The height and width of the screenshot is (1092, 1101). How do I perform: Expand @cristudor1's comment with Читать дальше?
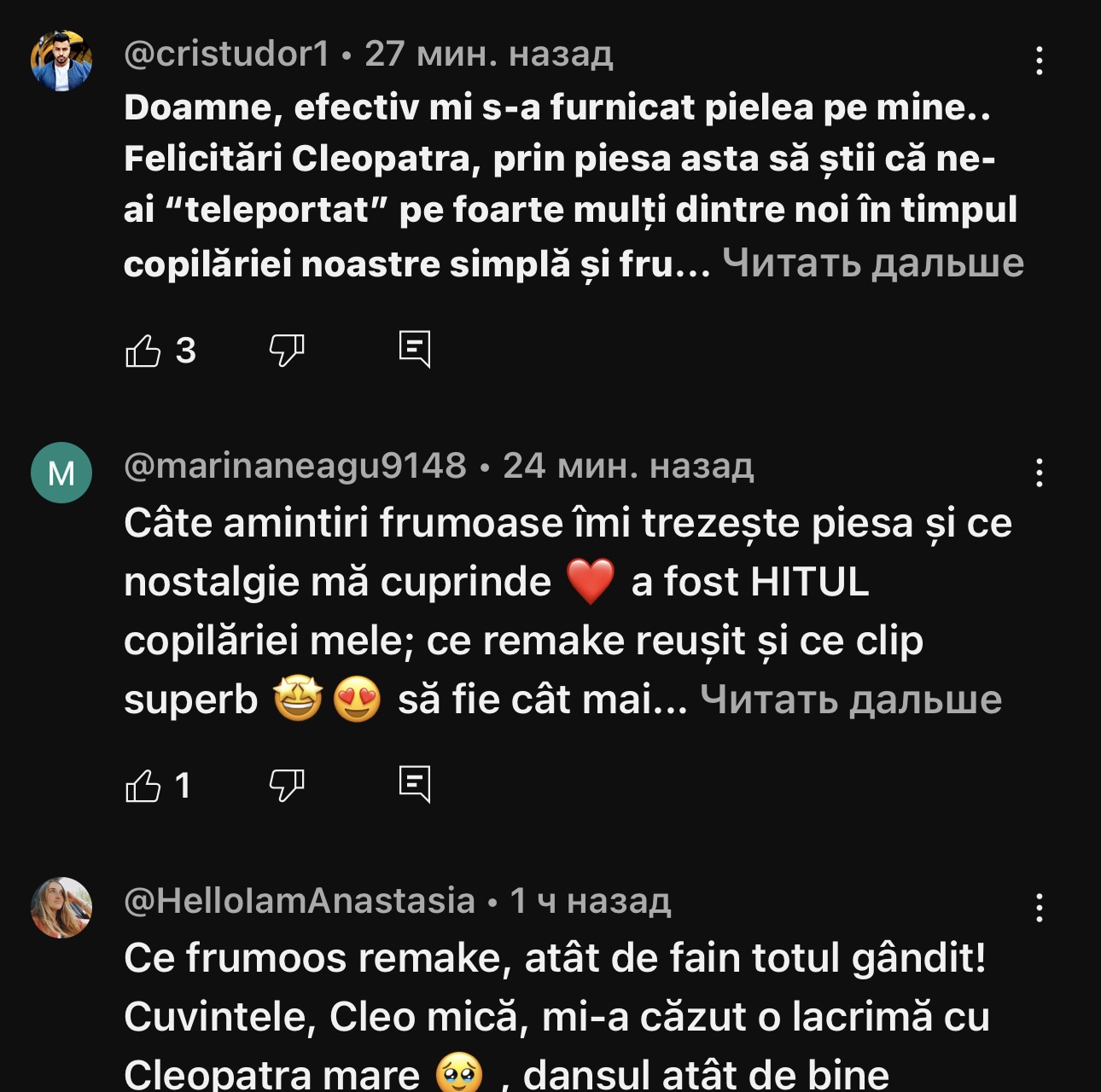click(x=872, y=264)
